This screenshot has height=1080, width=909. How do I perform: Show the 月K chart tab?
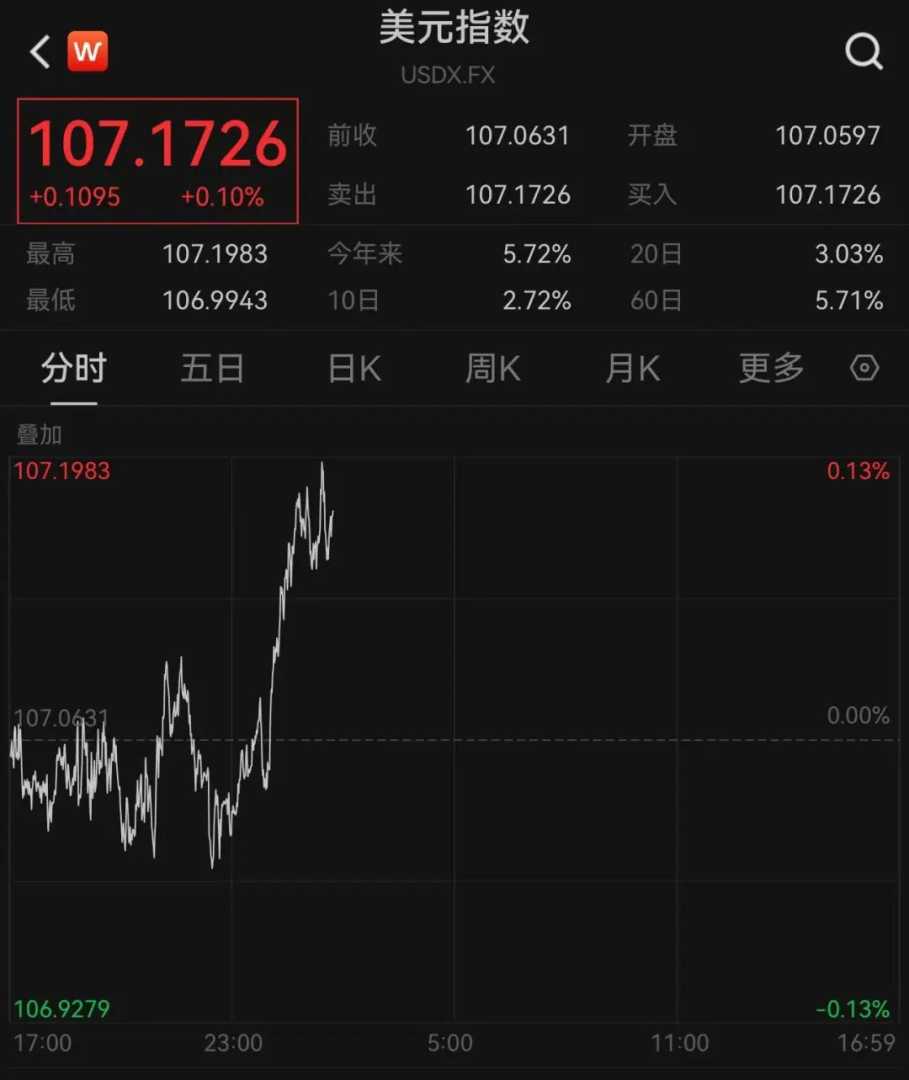[x=633, y=369]
